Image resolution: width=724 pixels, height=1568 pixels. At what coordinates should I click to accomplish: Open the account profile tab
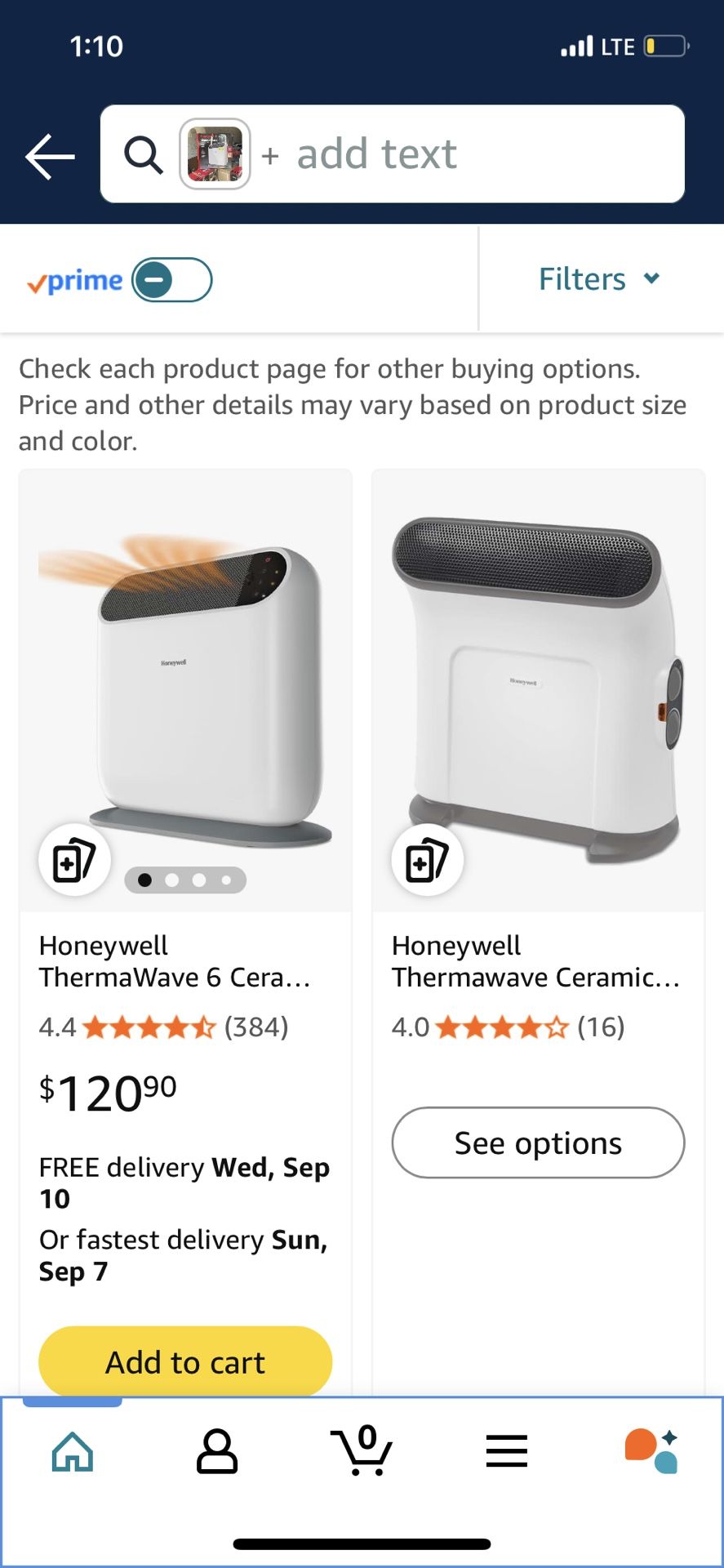pyautogui.click(x=217, y=1452)
